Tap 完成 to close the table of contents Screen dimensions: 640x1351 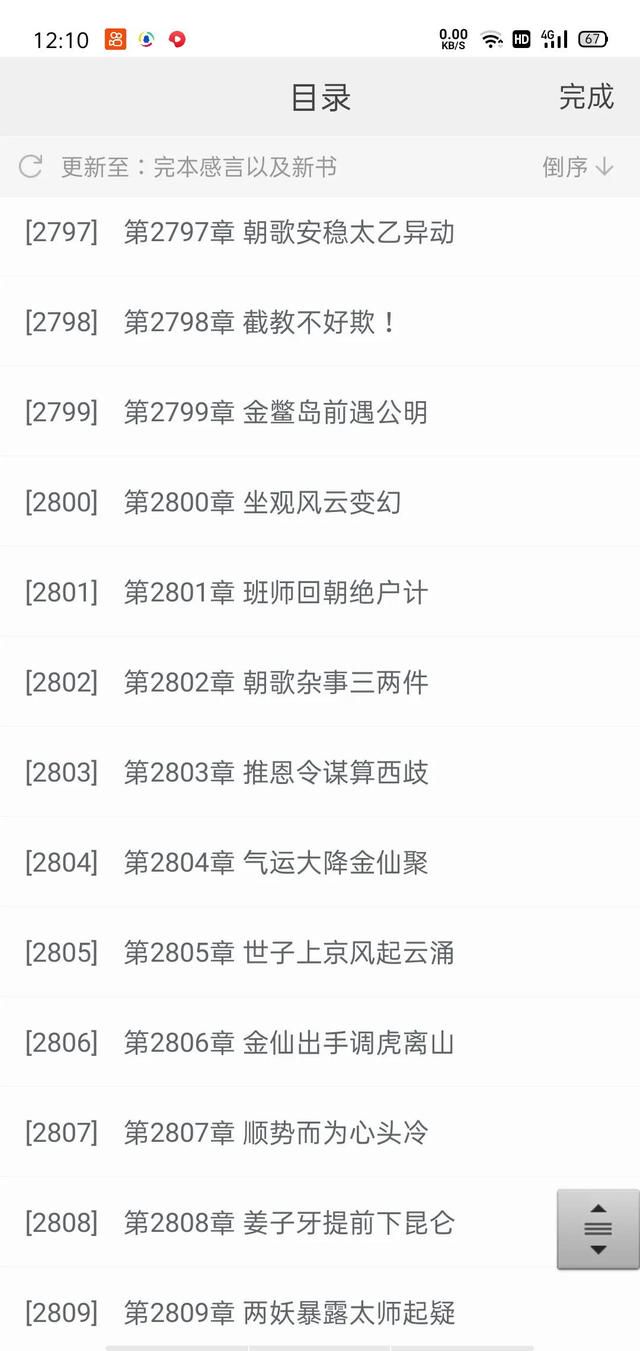pos(586,97)
